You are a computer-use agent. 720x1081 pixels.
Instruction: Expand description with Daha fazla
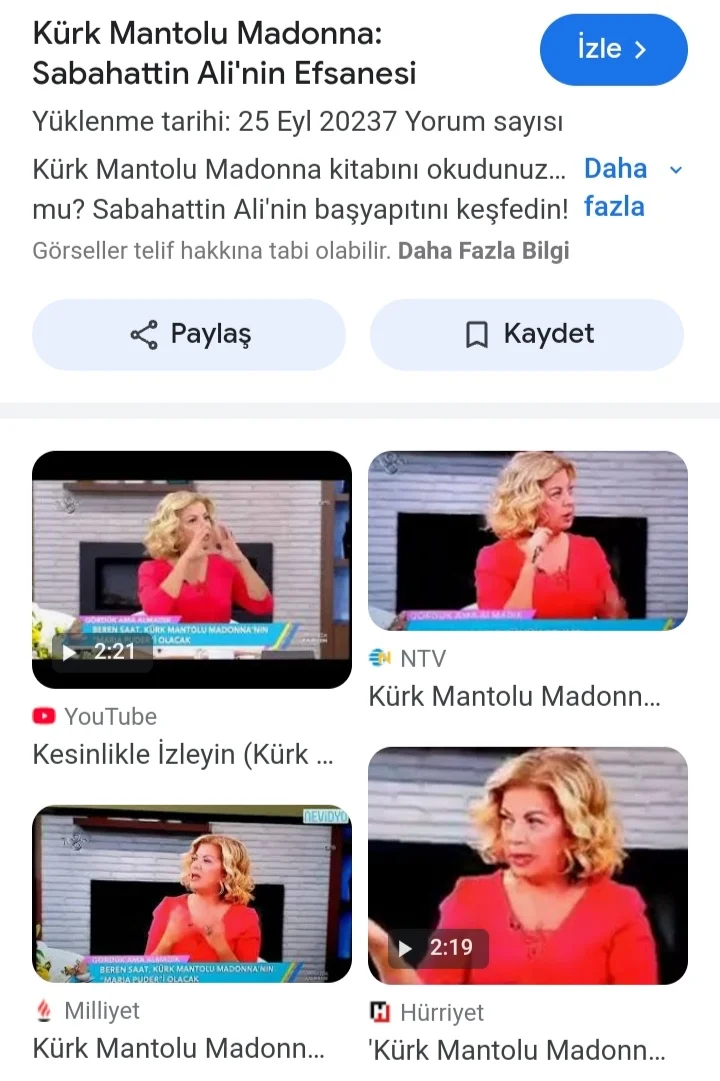point(632,188)
